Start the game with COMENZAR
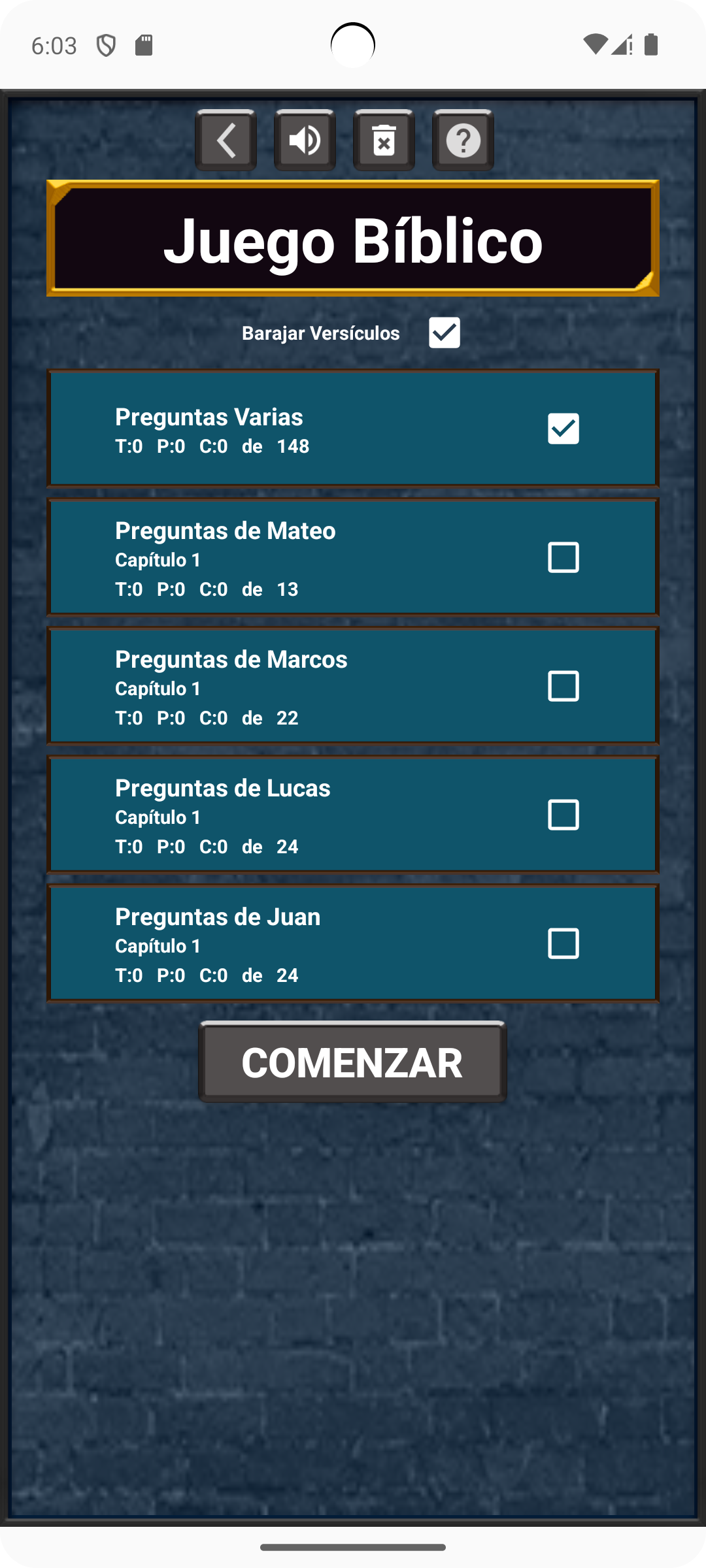This screenshot has width=706, height=1568. coord(352,1062)
